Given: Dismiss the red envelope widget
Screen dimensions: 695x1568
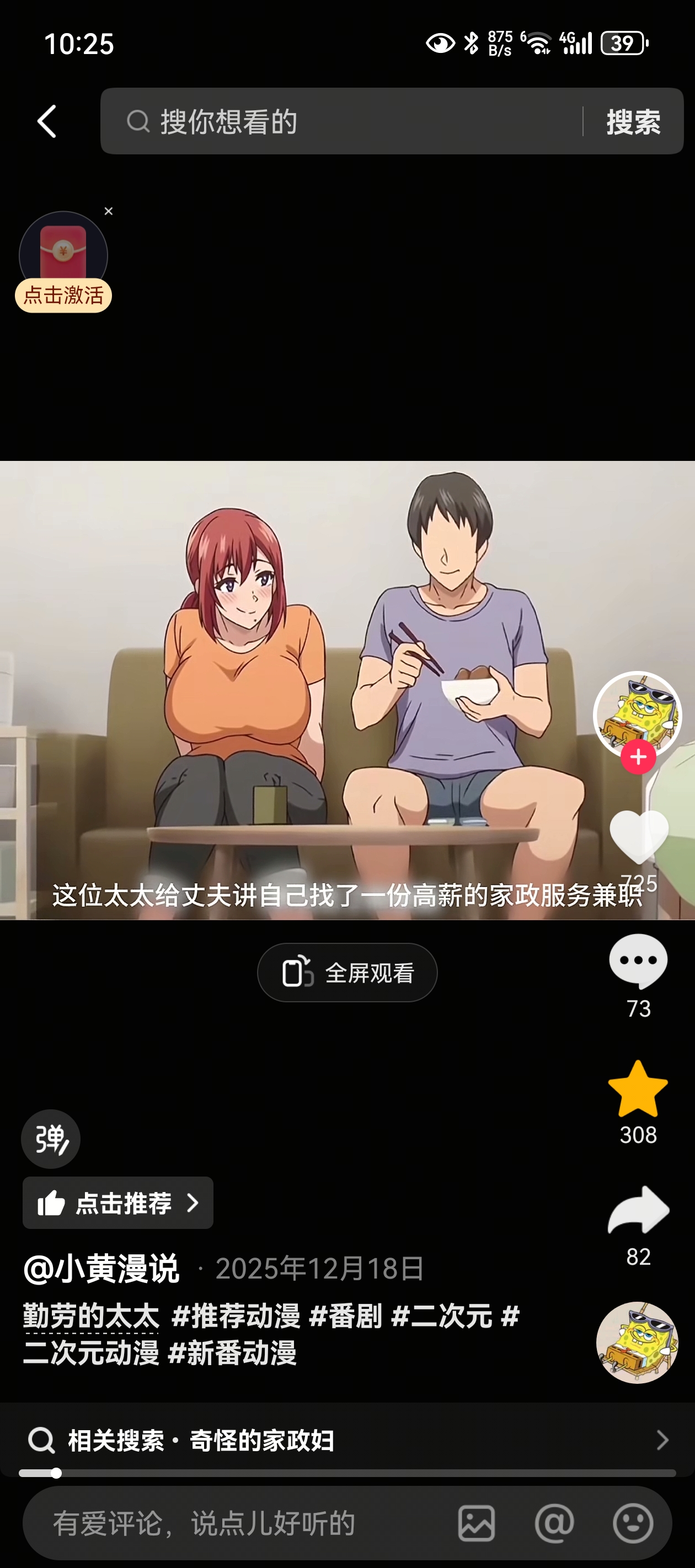Looking at the screenshot, I should 109,211.
